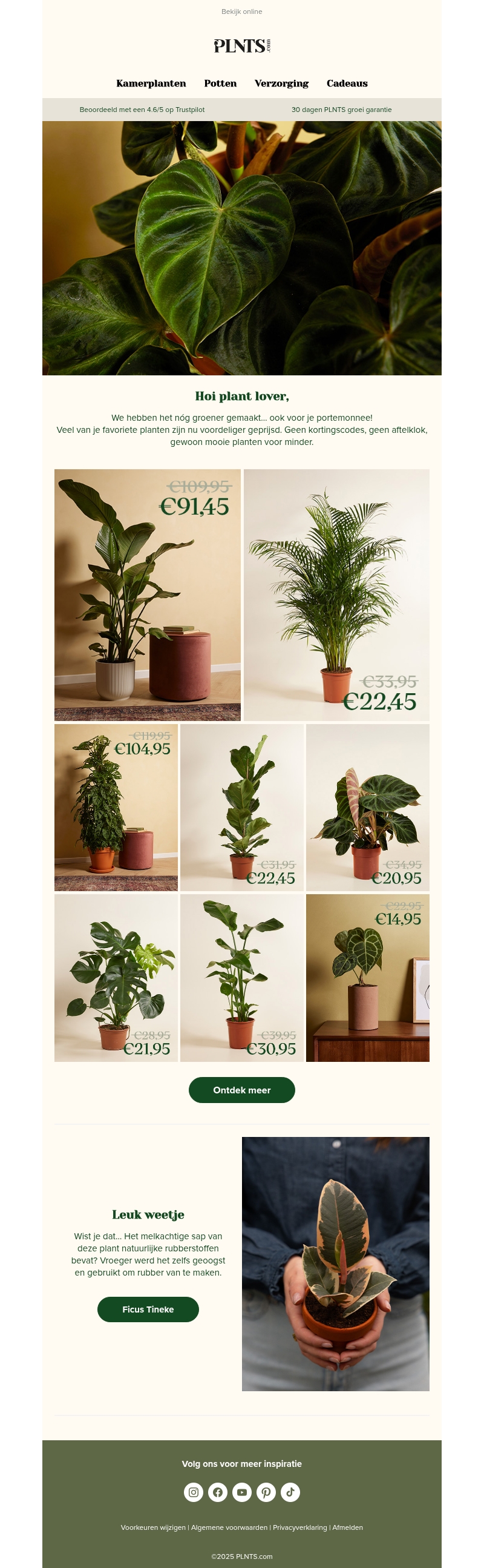Open the Kamerplanten category

151,84
